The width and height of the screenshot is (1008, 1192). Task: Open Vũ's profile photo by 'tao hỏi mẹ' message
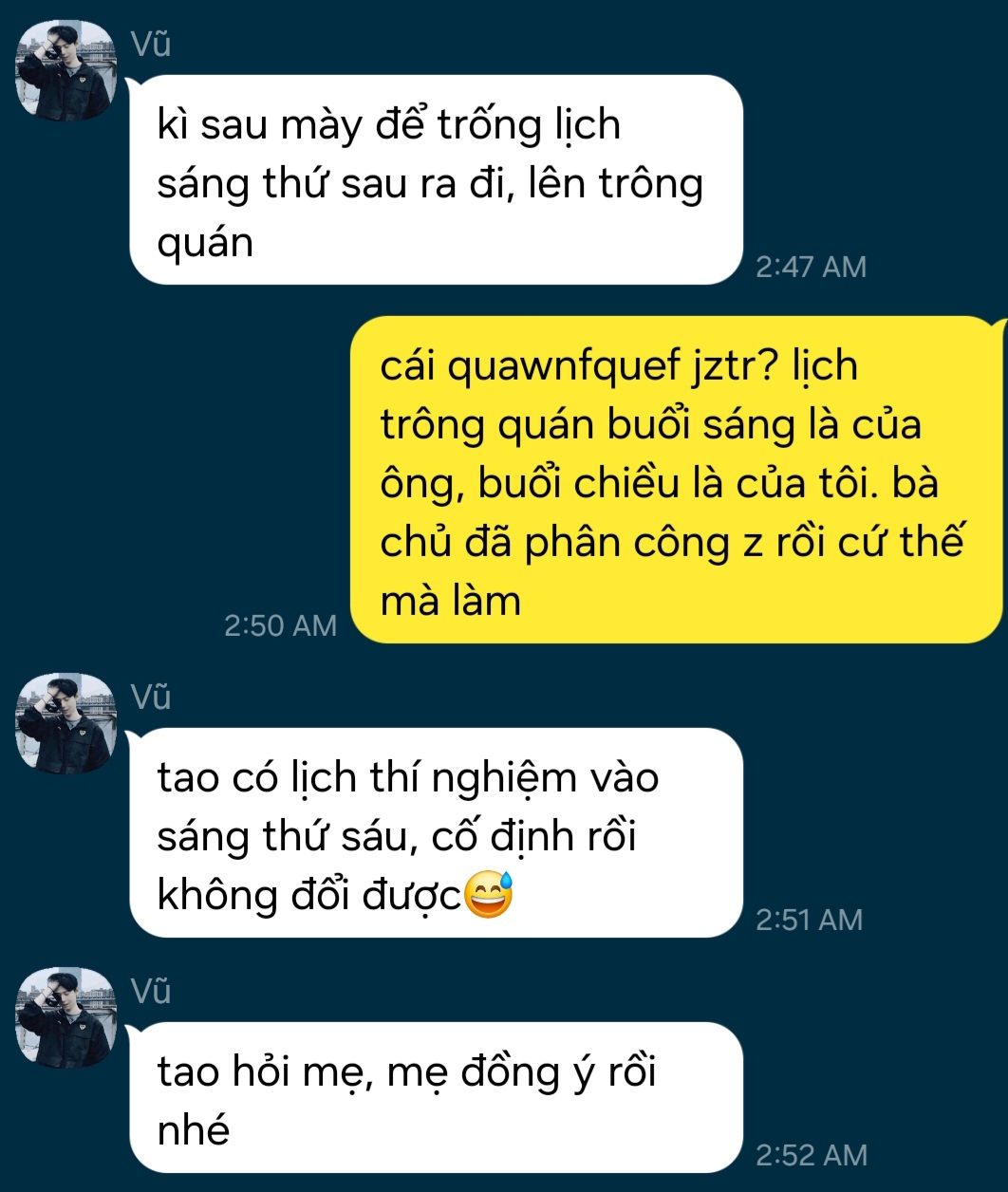pos(66,1017)
